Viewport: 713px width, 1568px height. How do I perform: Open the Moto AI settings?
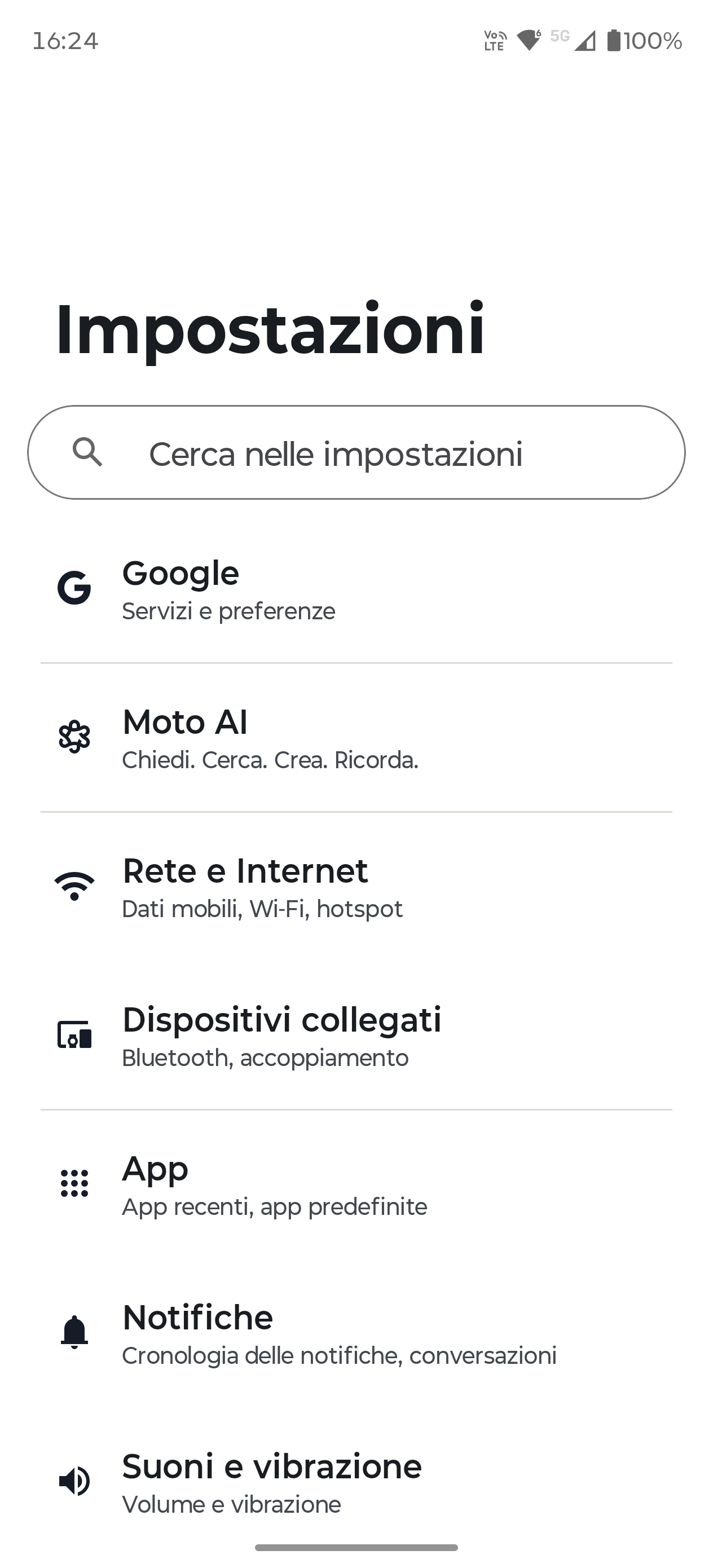pos(356,738)
